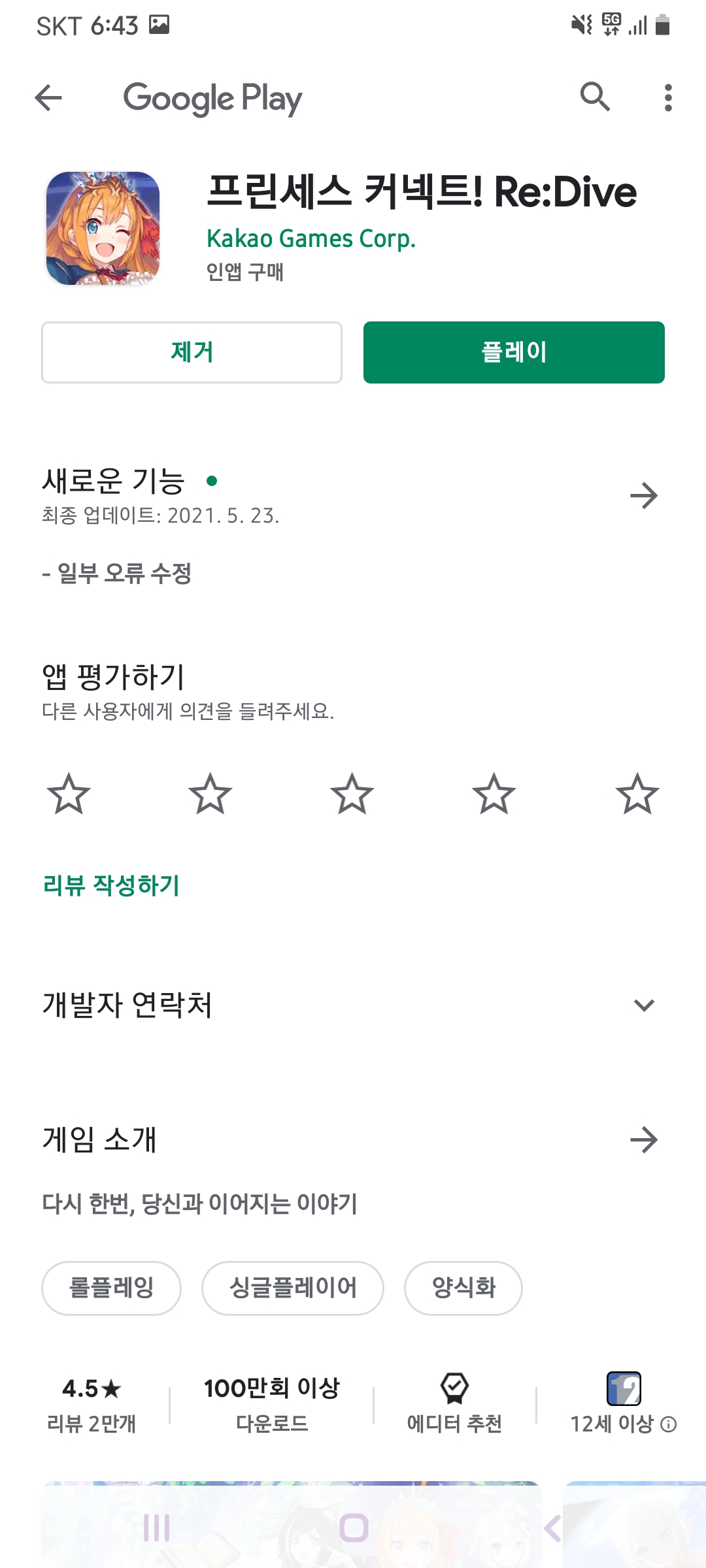Rate the app five stars

pos(637,794)
